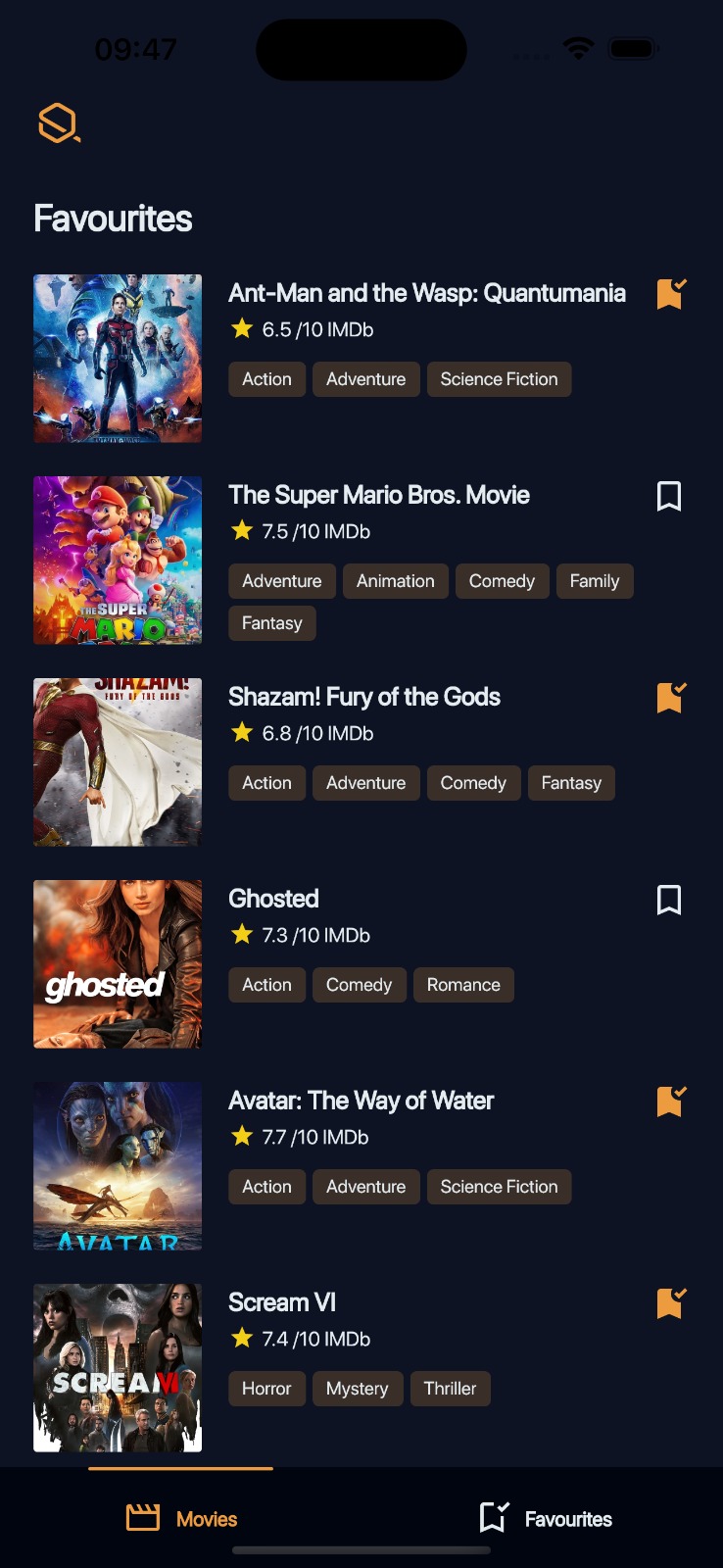Tap the checked bookmark icon beside Avatar: The Way of Water
This screenshot has height=1568, width=723.
670,1101
